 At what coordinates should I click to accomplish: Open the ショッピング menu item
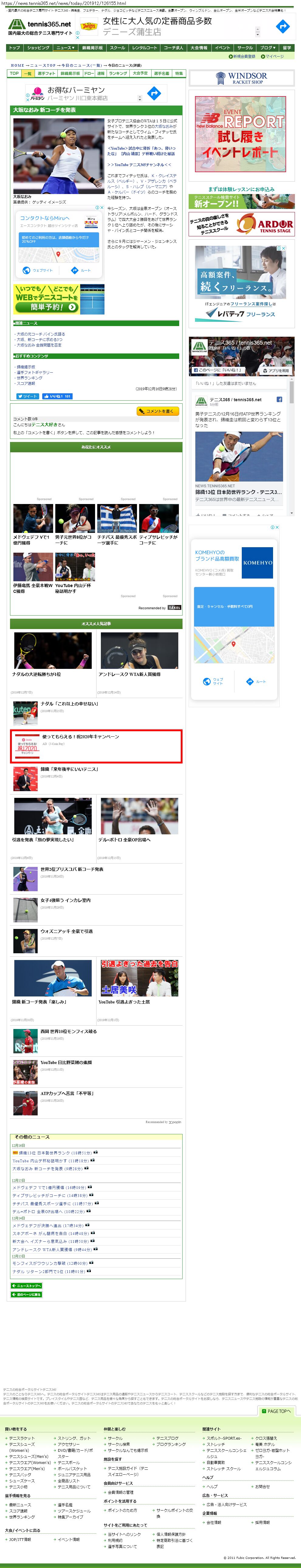(38, 47)
